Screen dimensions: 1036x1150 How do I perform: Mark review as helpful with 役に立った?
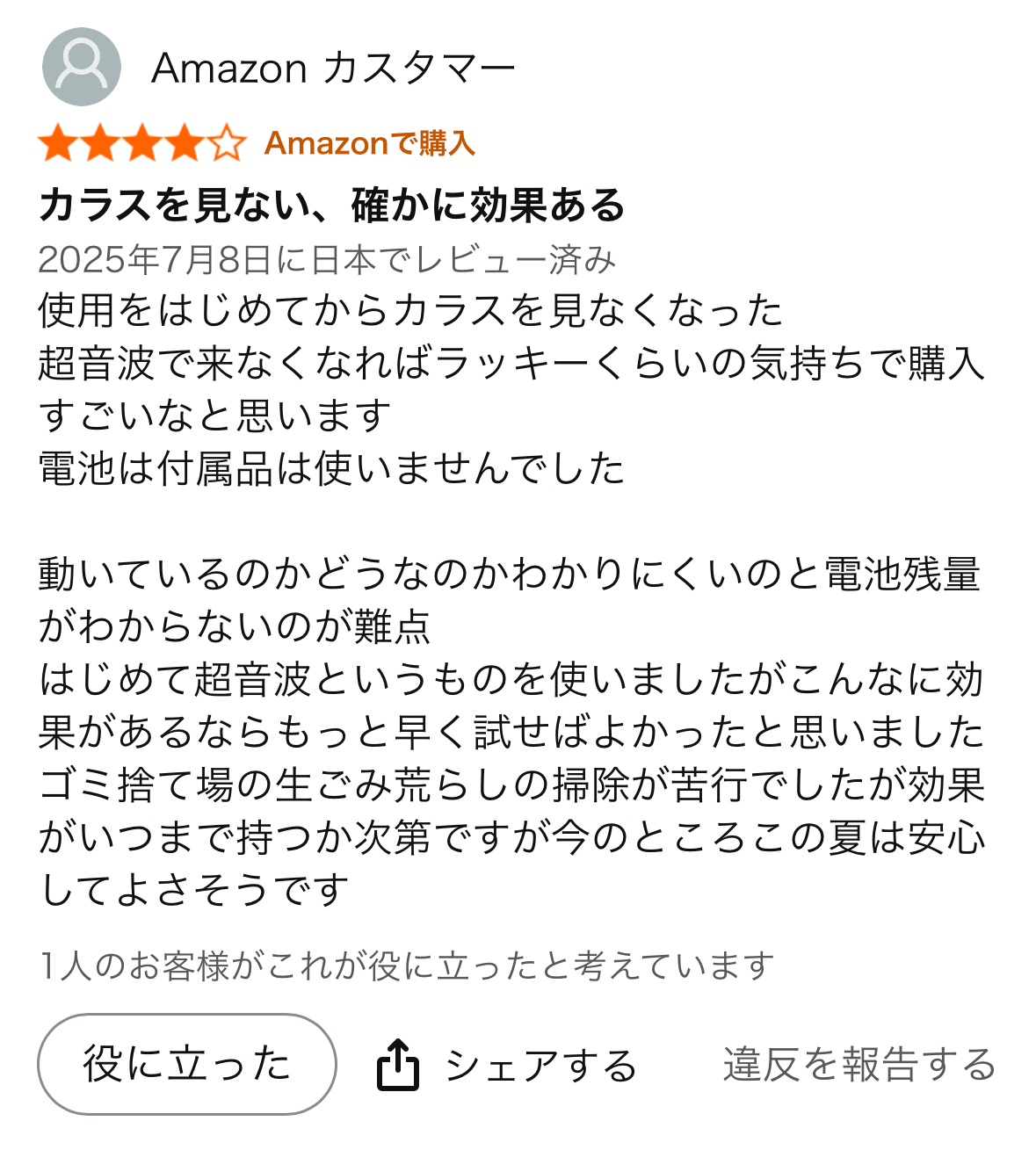coord(187,1064)
